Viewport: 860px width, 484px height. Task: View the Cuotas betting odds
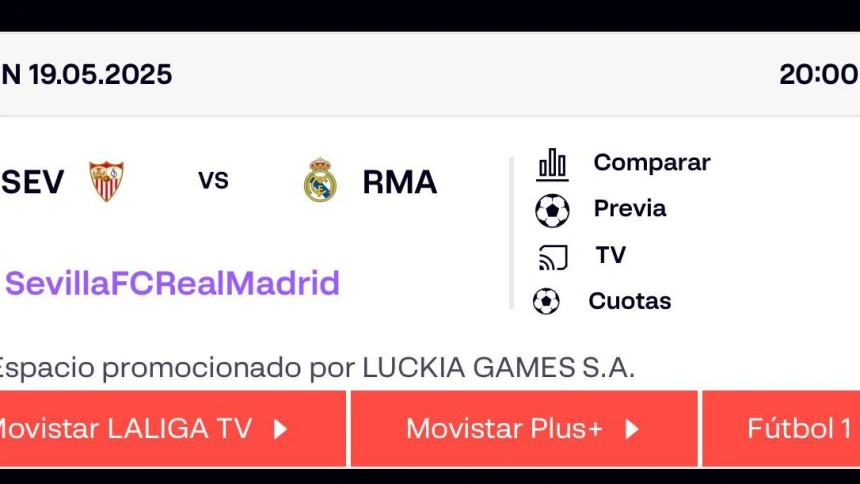628,301
